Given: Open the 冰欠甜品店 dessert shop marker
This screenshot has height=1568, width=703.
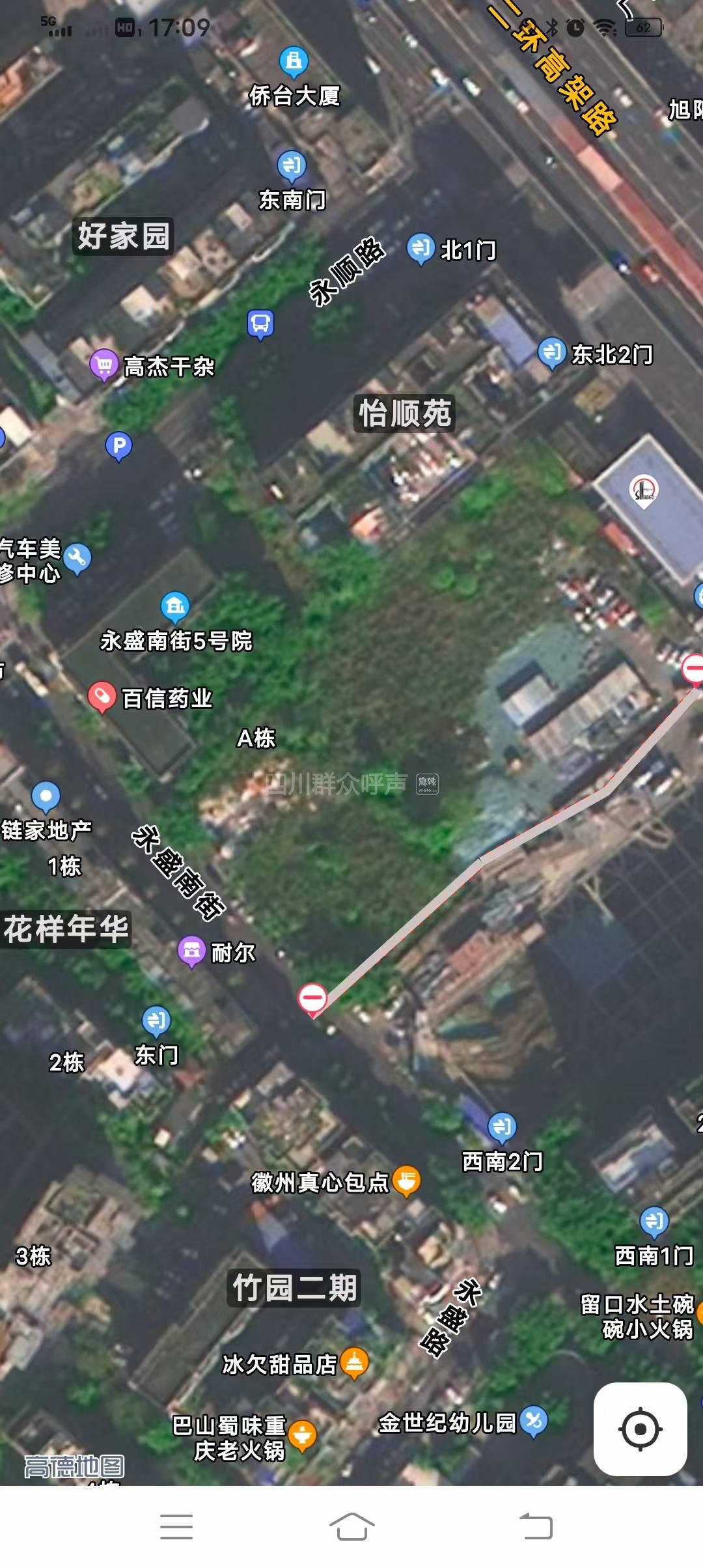Looking at the screenshot, I should coord(354,1362).
